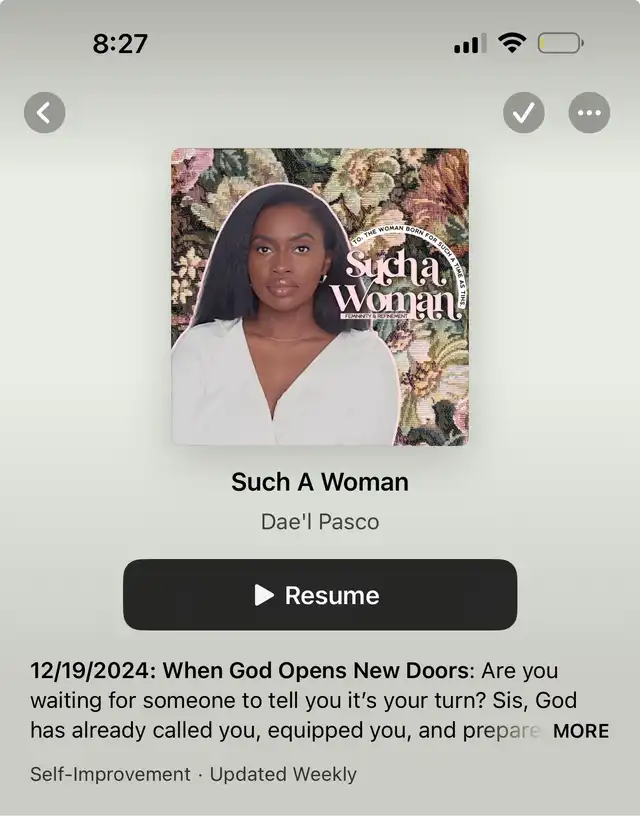Resume playing Such A Woman

320,595
